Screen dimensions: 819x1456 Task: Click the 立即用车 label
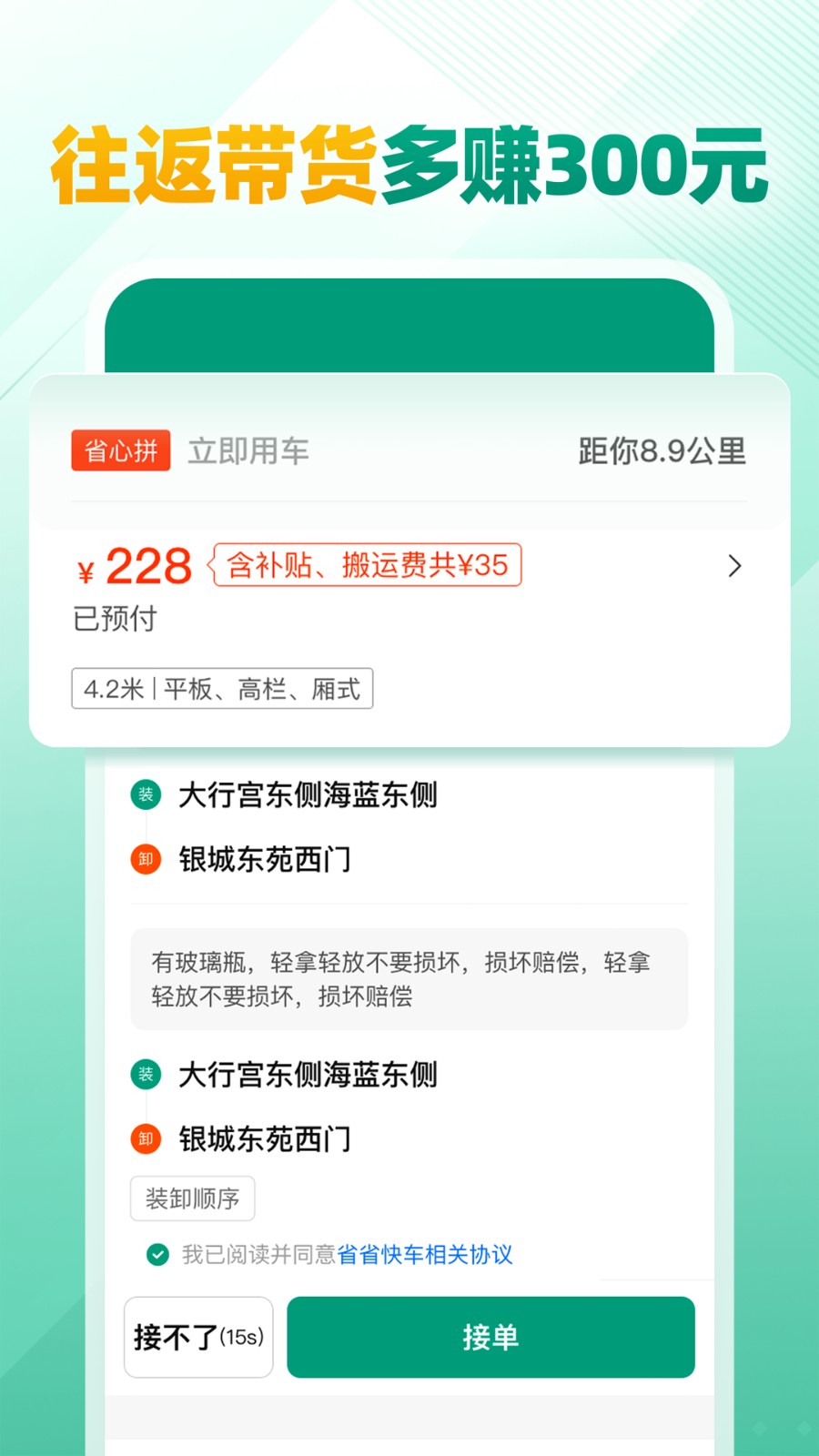pyautogui.click(x=248, y=450)
